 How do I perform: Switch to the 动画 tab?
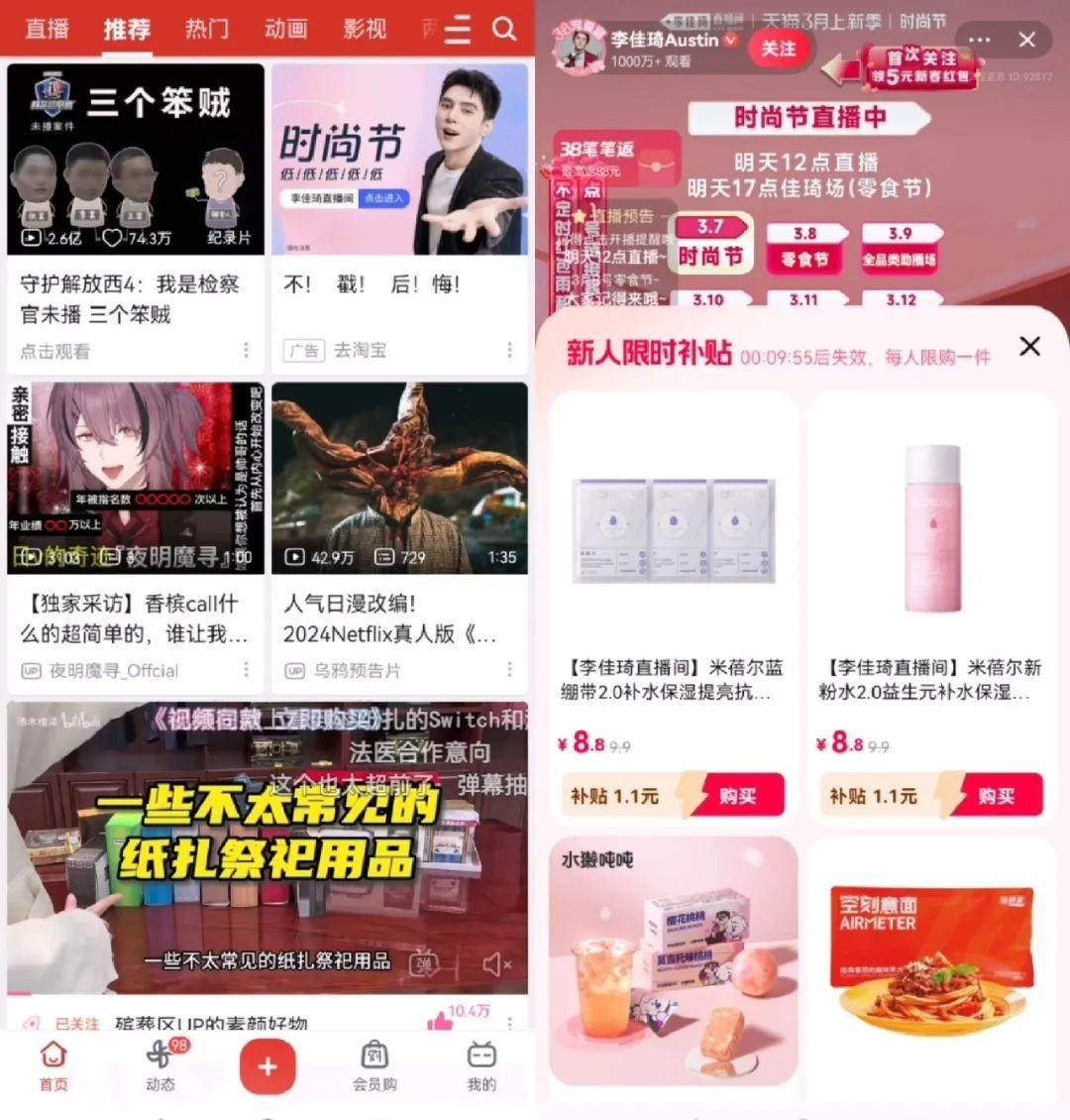(285, 29)
